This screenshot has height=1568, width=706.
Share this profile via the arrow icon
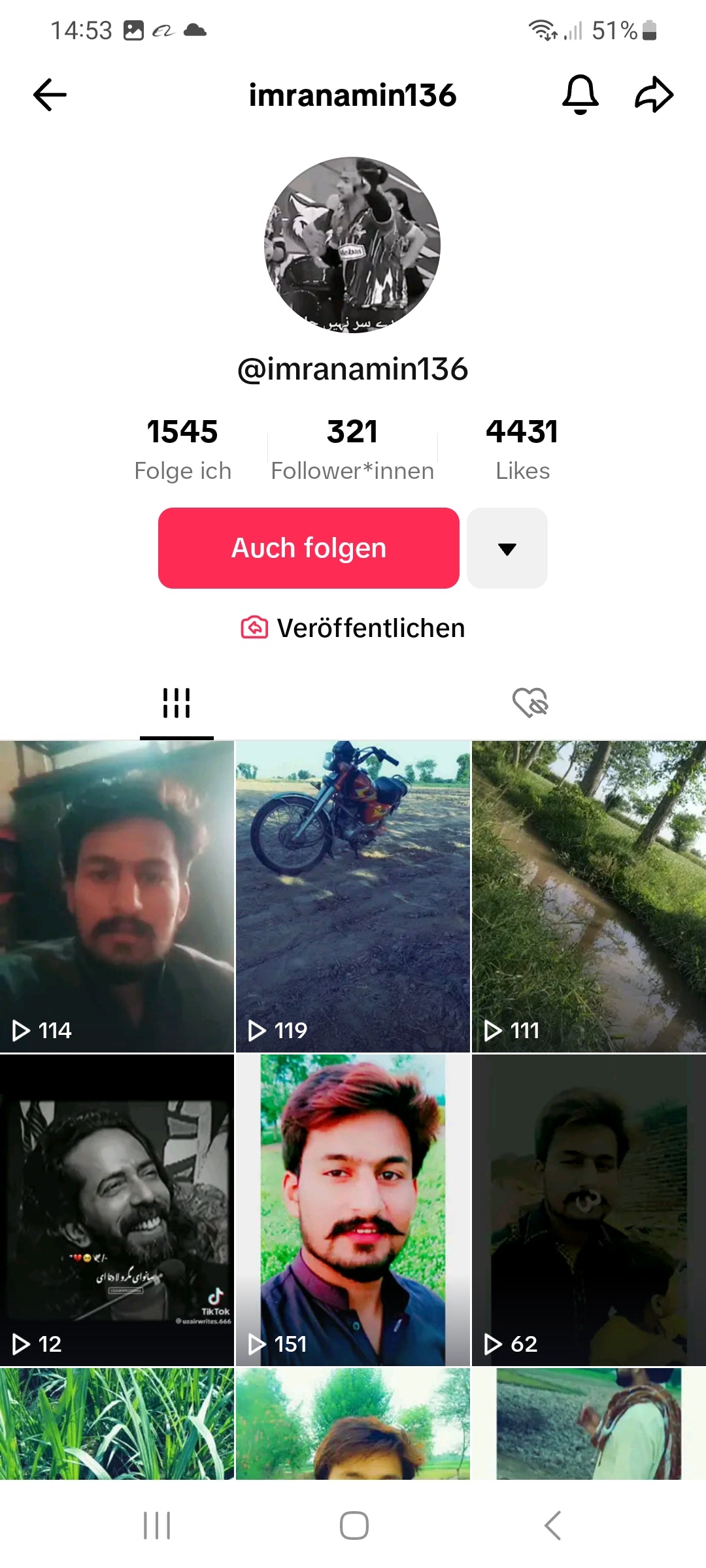click(654, 95)
